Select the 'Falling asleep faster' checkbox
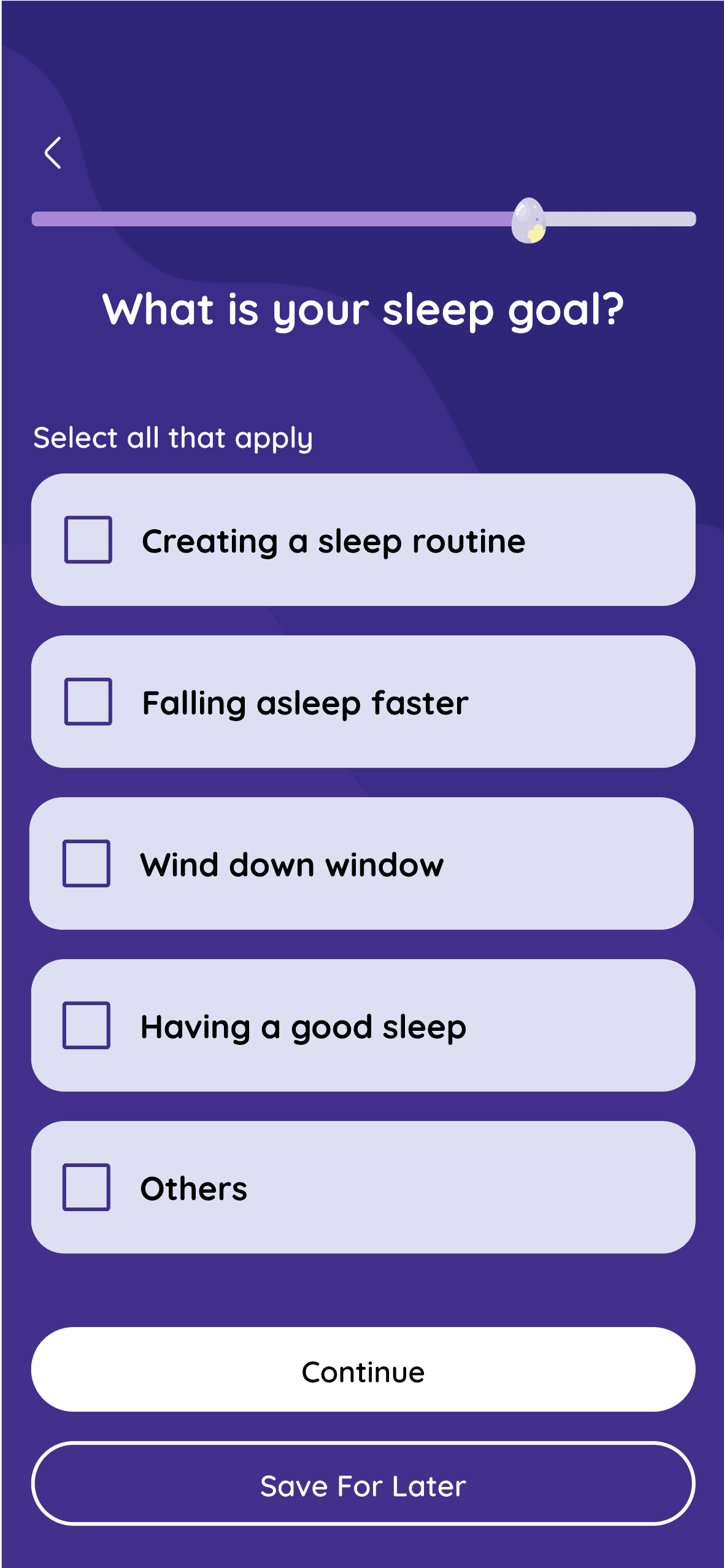Viewport: 724px width, 1568px height. [88, 702]
